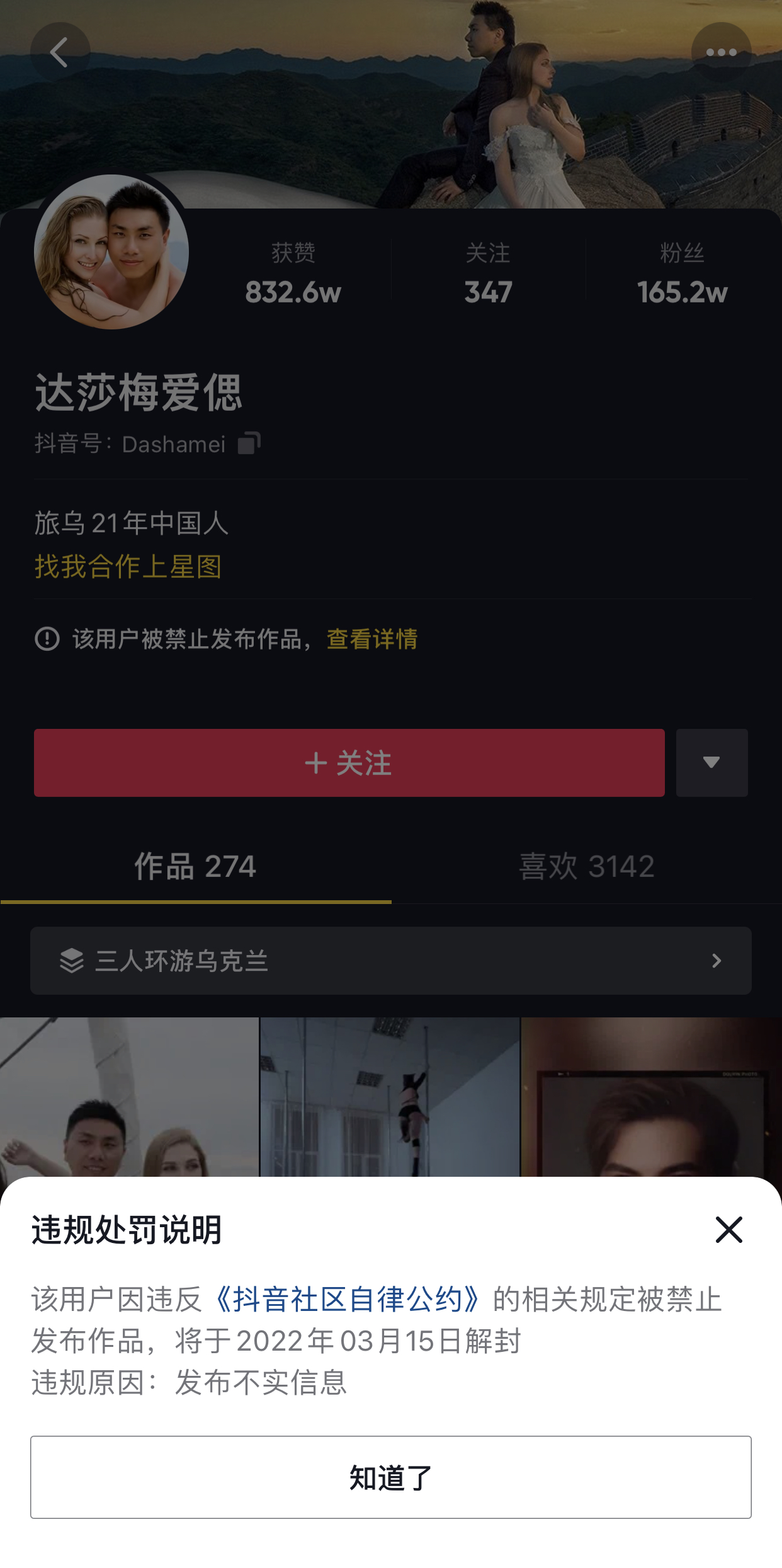Image resolution: width=782 pixels, height=1568 pixels.
Task: View the profile avatar photo
Action: [111, 251]
